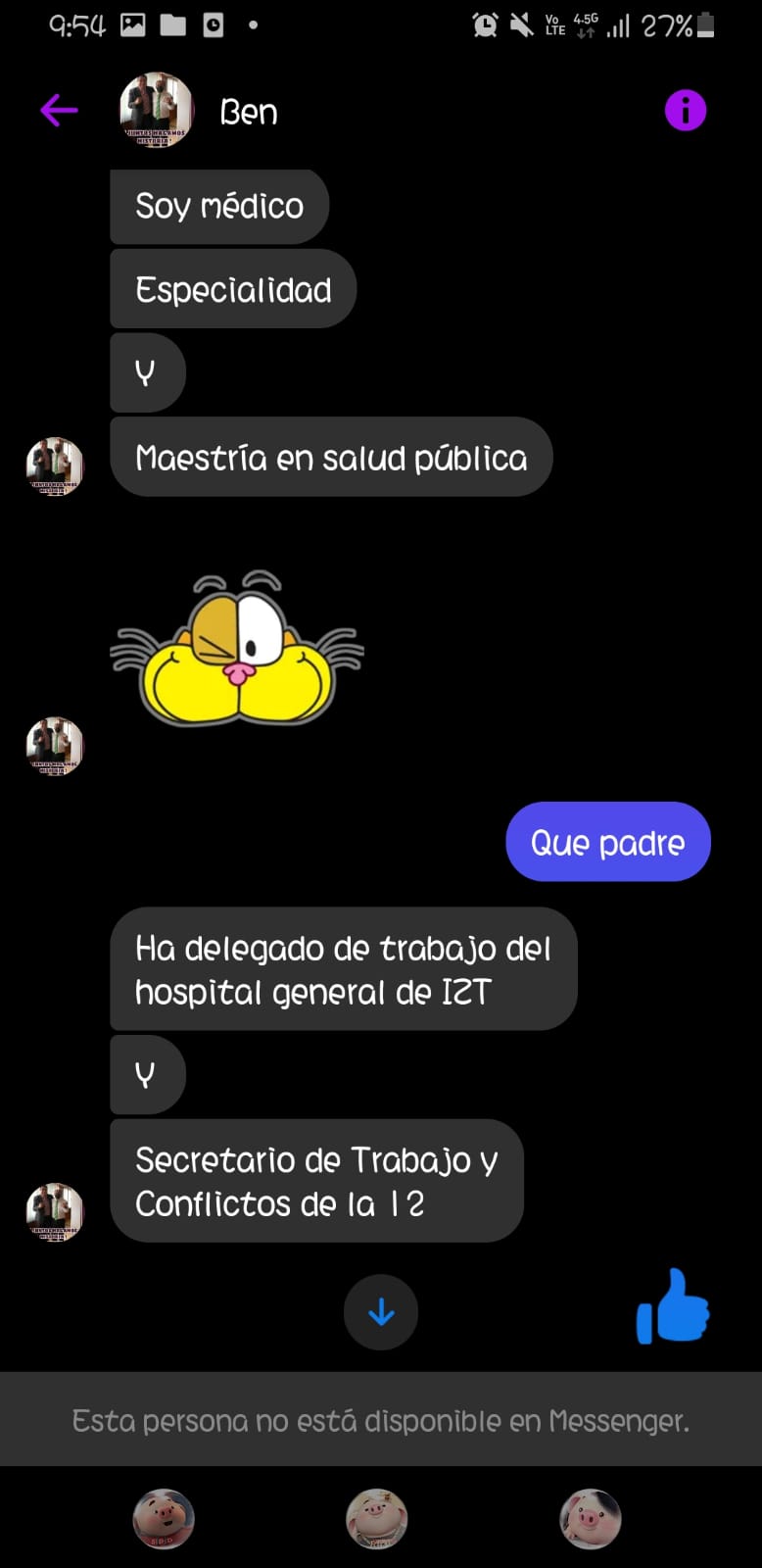Go back using the purple arrow
The height and width of the screenshot is (1568, 762).
pos(59,111)
